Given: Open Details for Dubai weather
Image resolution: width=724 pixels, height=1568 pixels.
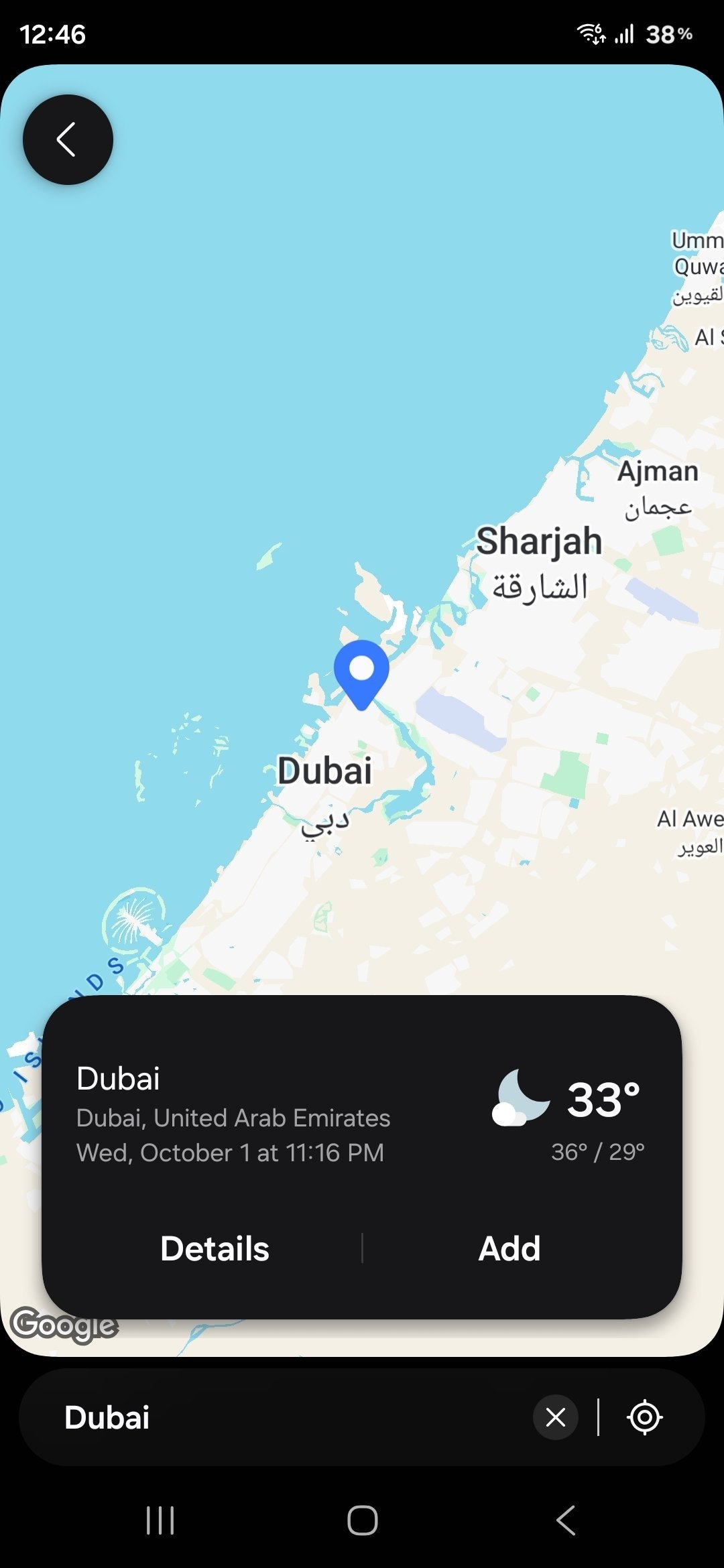Looking at the screenshot, I should click(215, 1249).
